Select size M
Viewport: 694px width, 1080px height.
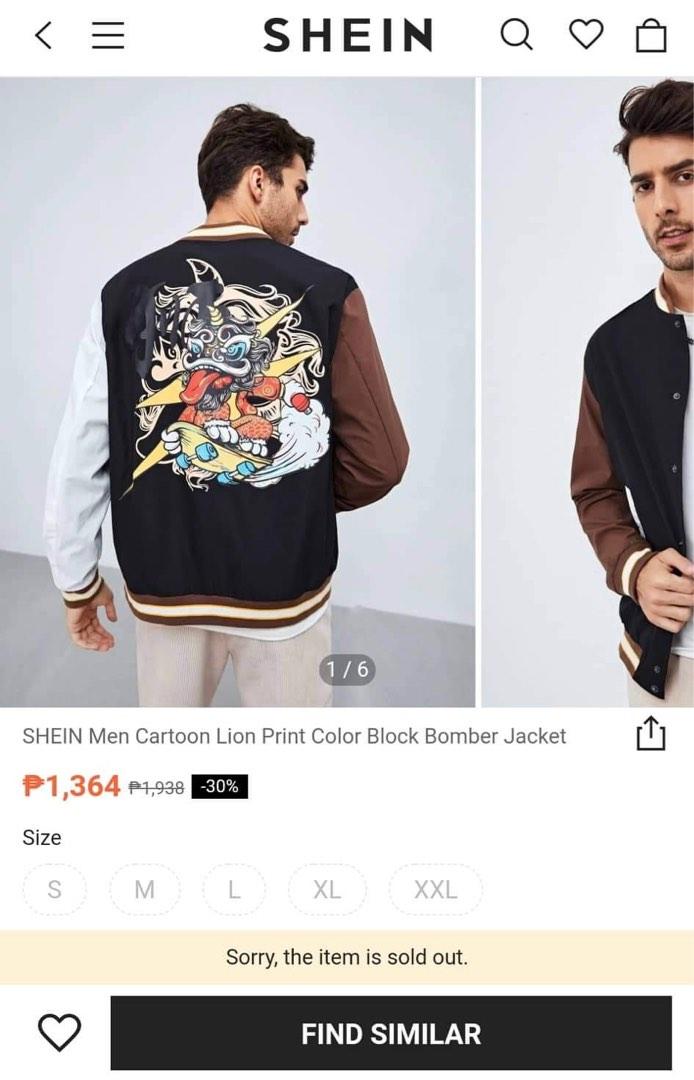145,889
